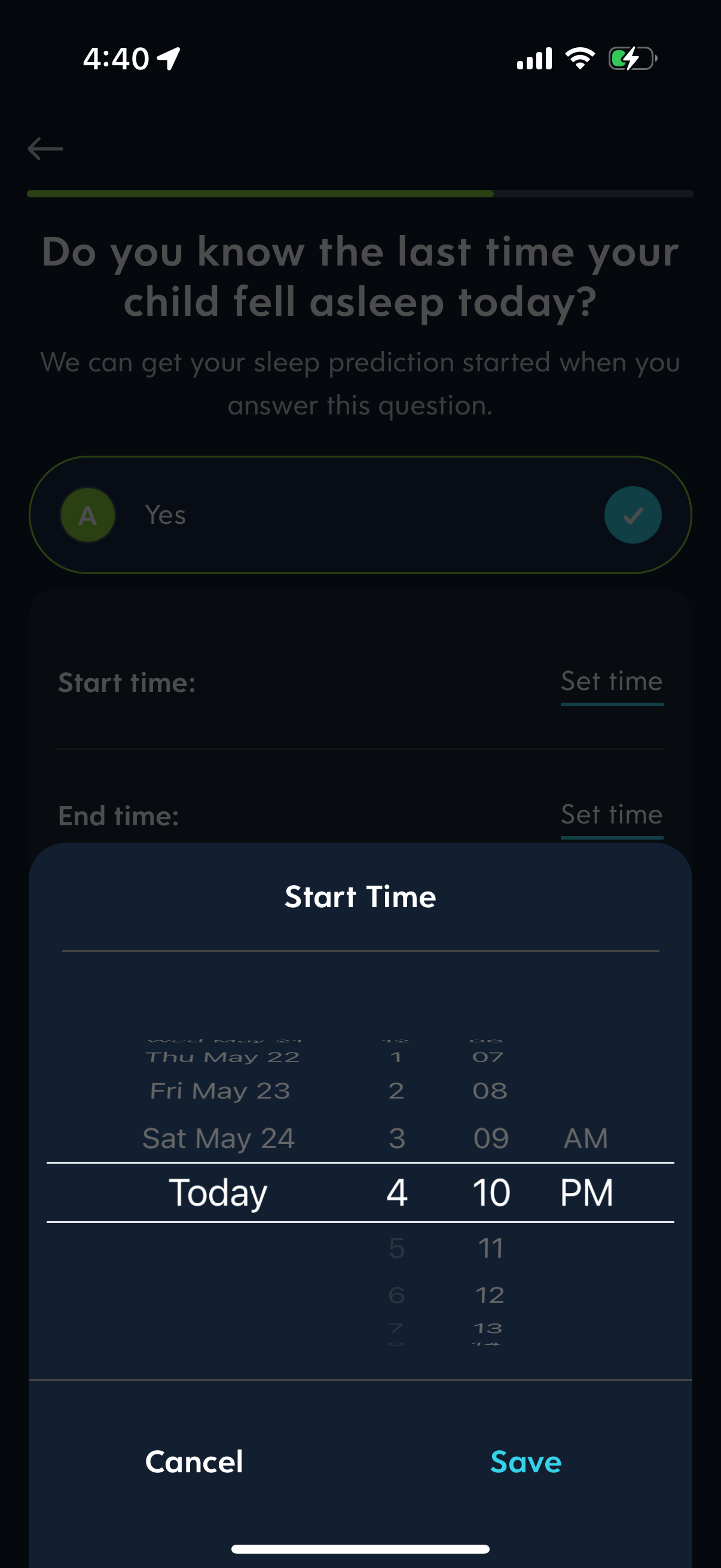Viewport: 721px width, 1568px height.
Task: Save the selected start time
Action: point(525,1462)
